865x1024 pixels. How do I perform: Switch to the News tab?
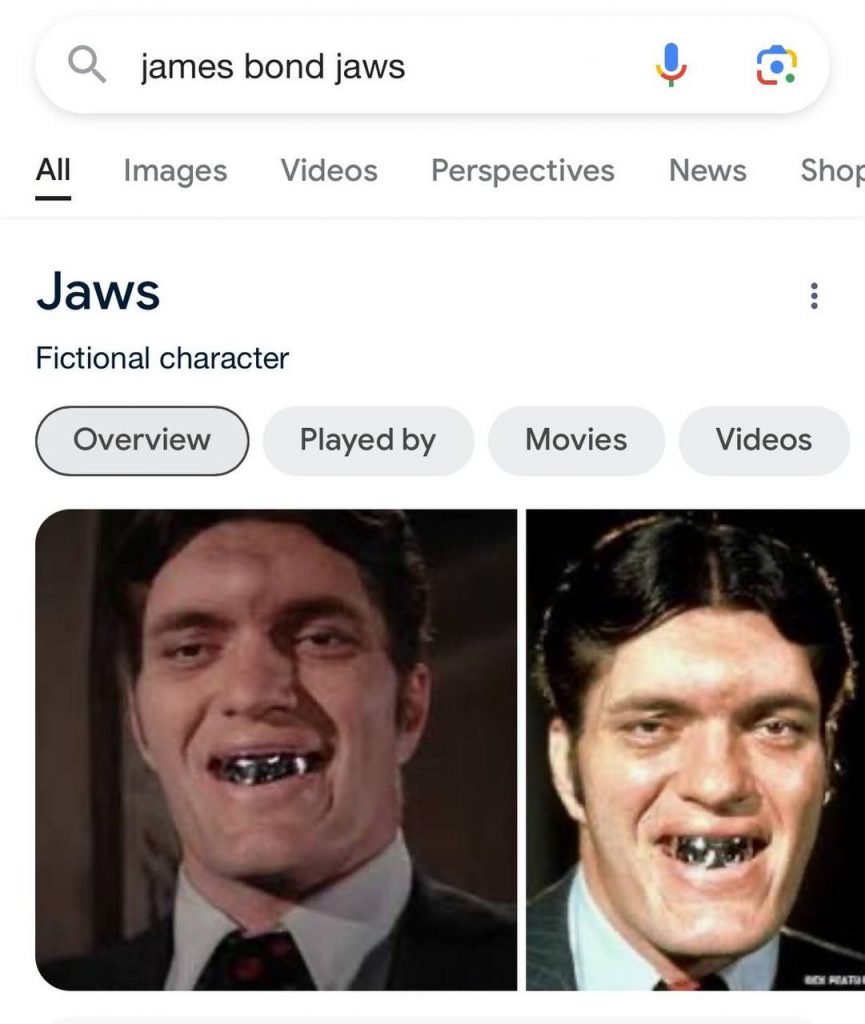pyautogui.click(x=707, y=171)
